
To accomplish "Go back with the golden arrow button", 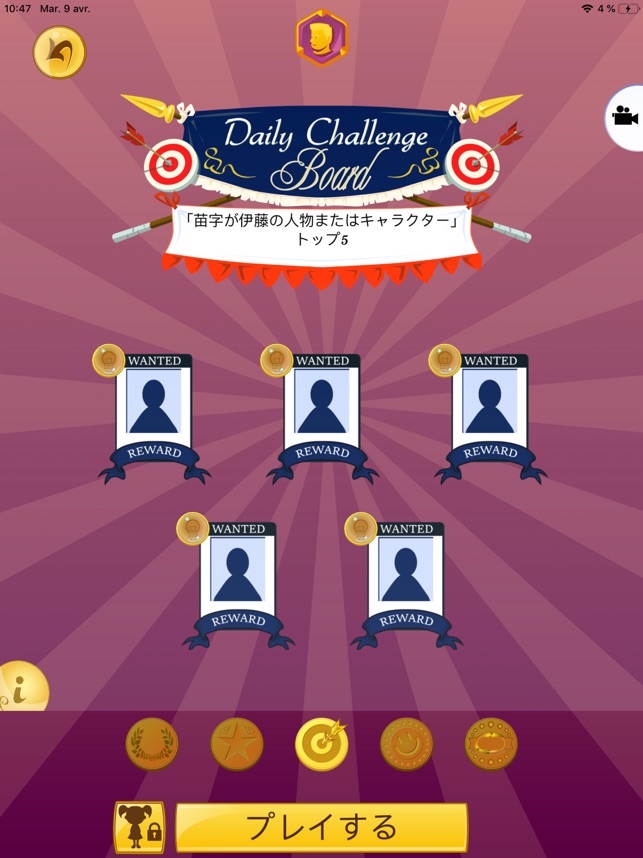I will tap(59, 52).
